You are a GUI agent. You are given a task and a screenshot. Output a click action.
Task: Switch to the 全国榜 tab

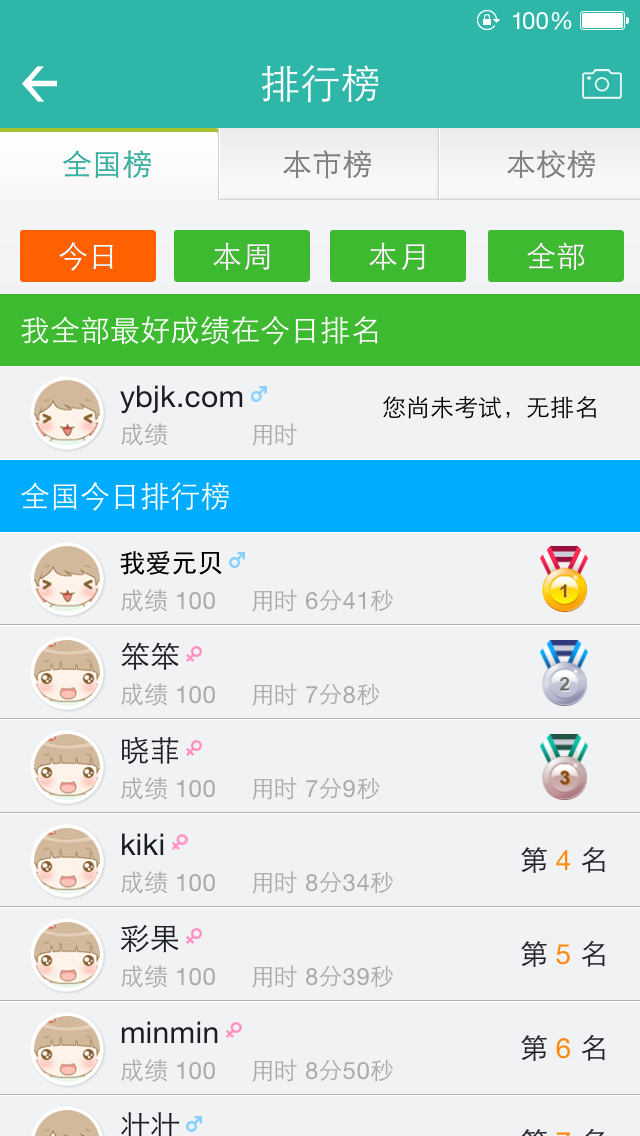pyautogui.click(x=108, y=165)
